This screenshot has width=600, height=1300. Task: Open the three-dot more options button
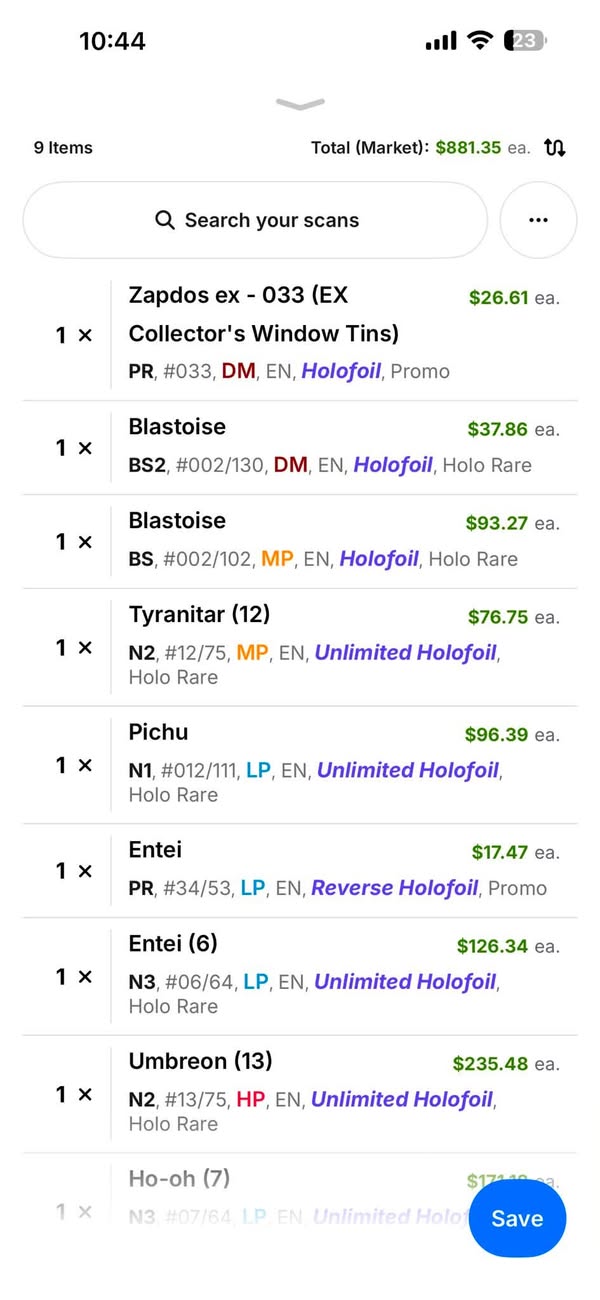(538, 220)
